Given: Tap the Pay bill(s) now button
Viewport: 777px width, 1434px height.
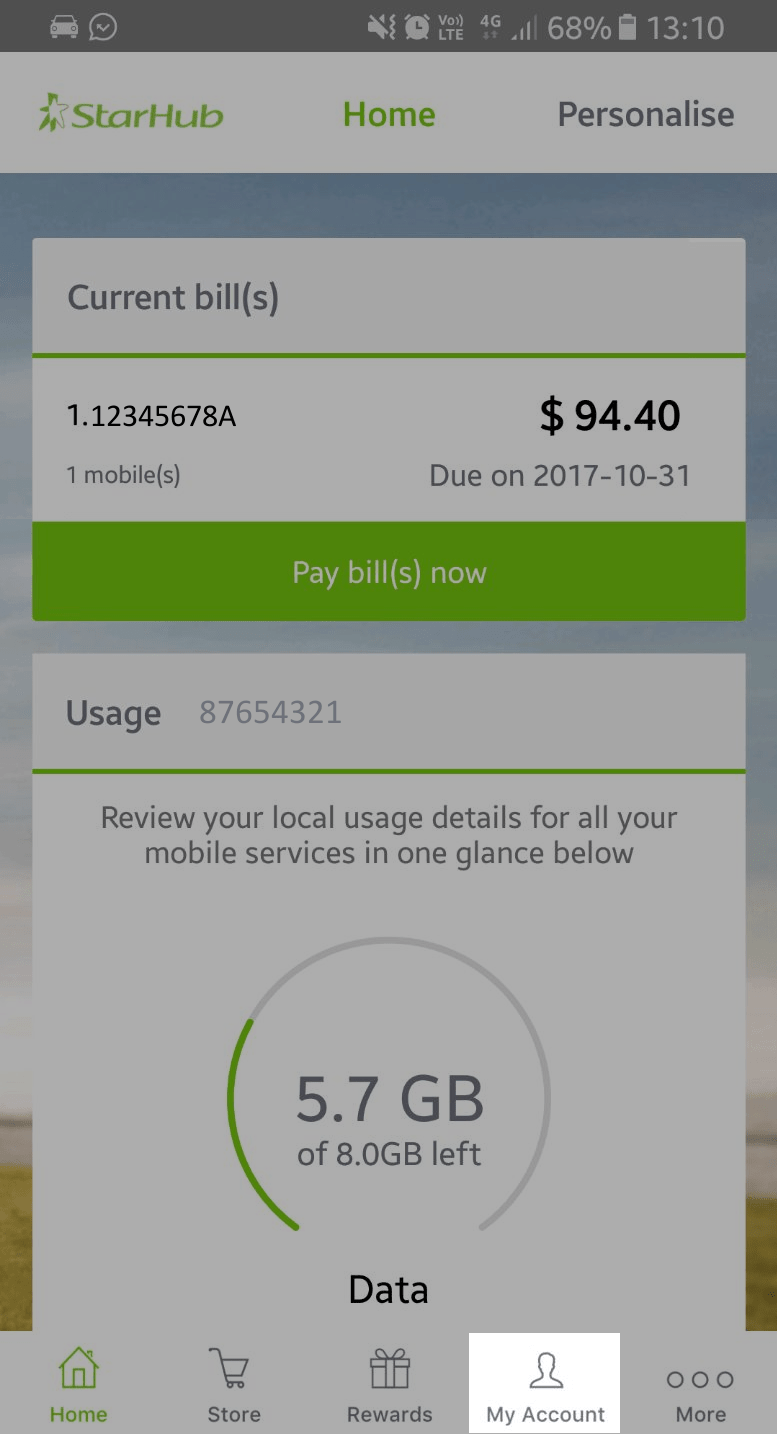Looking at the screenshot, I should coord(389,572).
